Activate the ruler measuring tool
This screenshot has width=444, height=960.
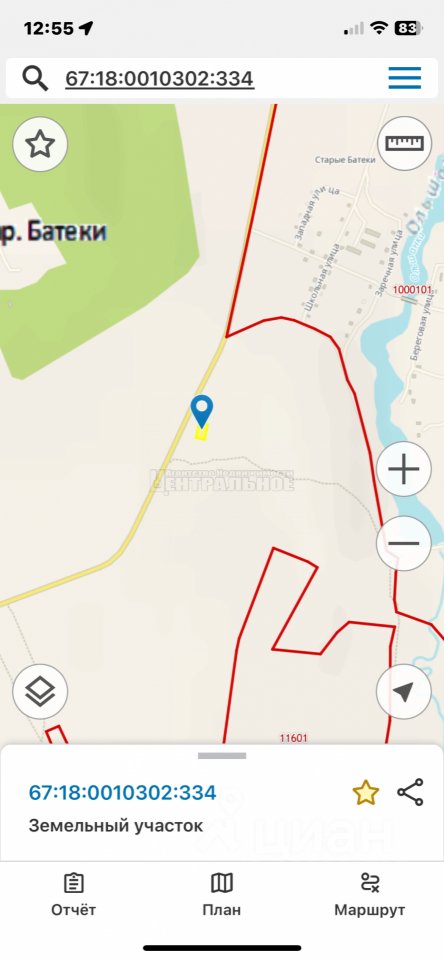pos(404,144)
